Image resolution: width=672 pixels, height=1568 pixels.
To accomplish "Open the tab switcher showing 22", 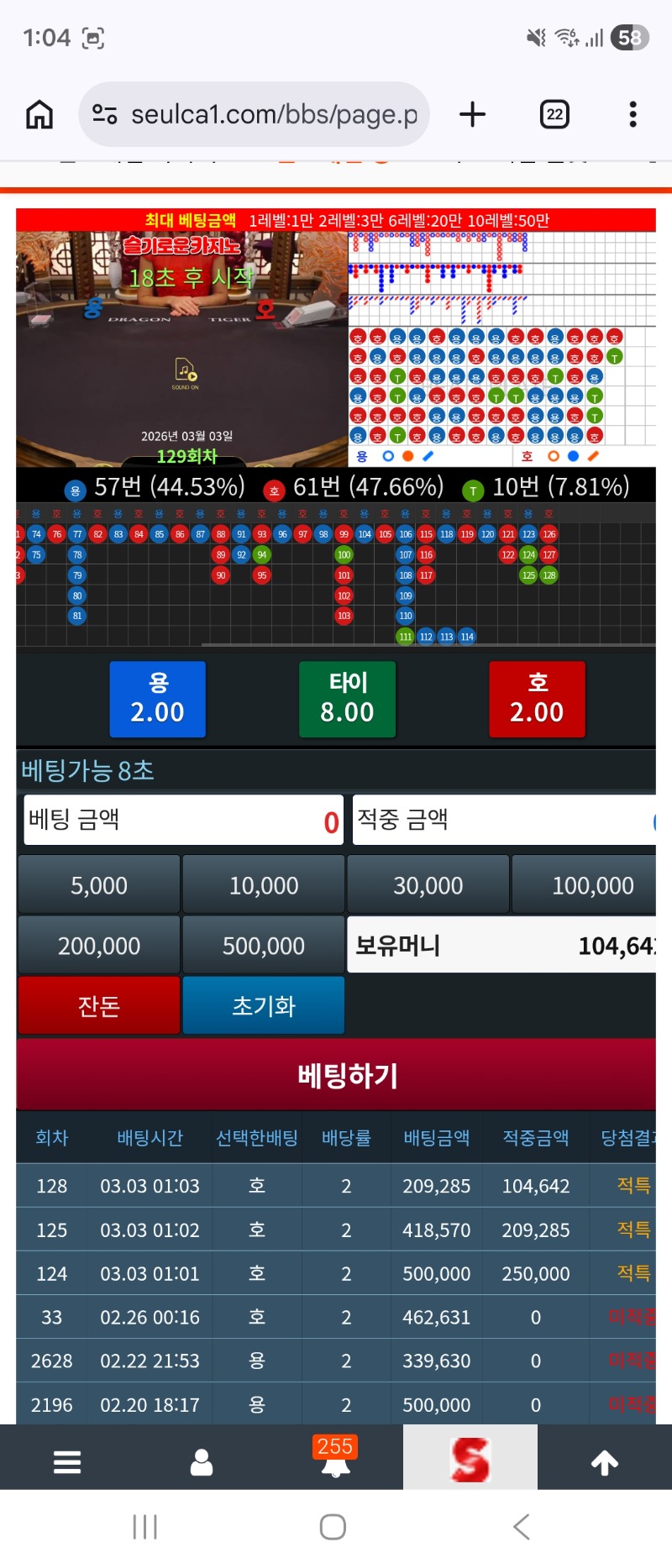I will (x=554, y=114).
